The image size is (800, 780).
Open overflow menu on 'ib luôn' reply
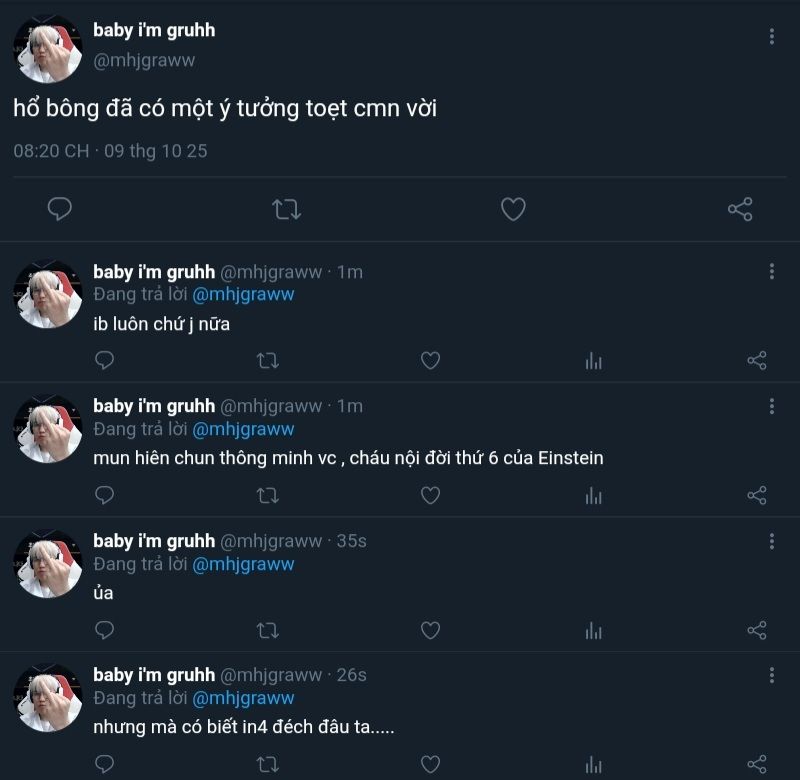[x=772, y=271]
